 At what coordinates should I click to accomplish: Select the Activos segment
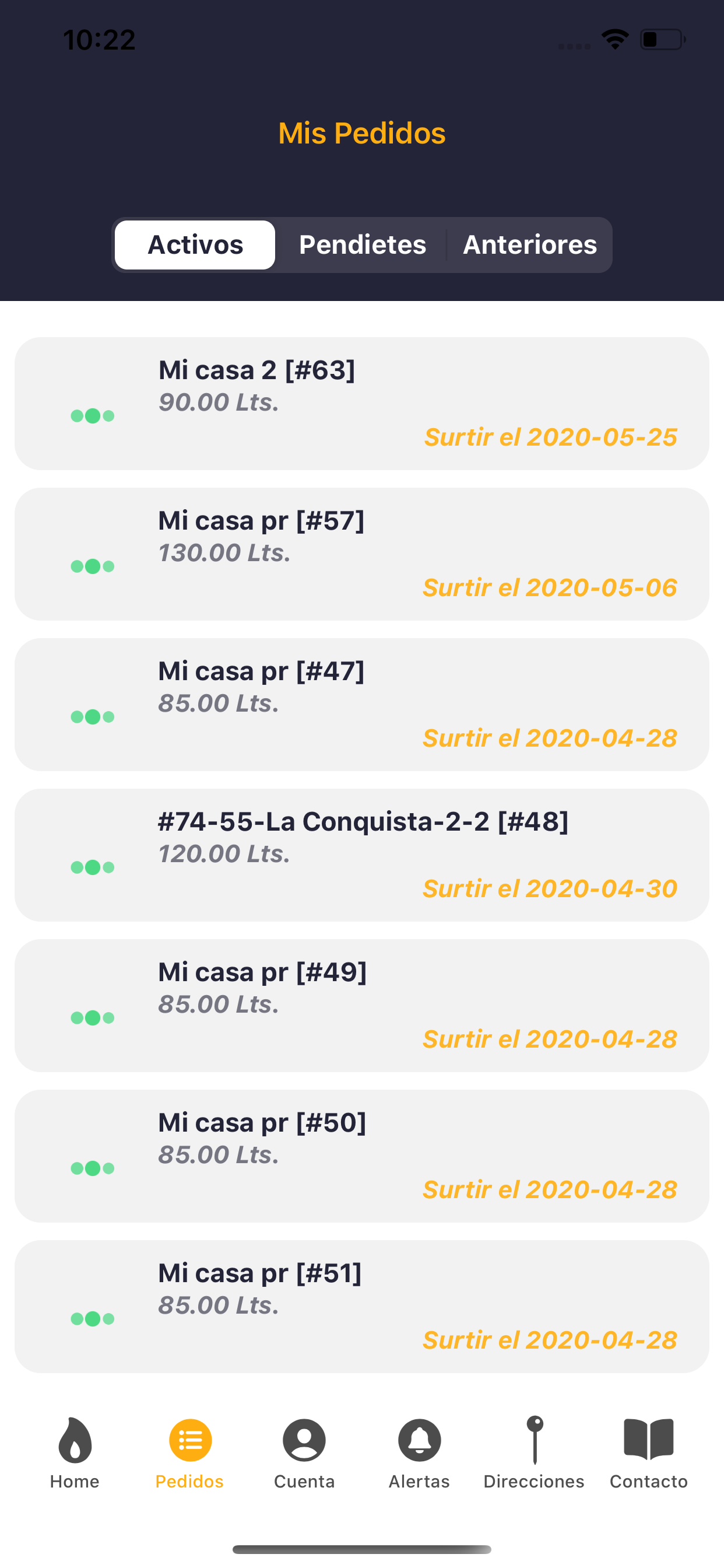tap(195, 244)
